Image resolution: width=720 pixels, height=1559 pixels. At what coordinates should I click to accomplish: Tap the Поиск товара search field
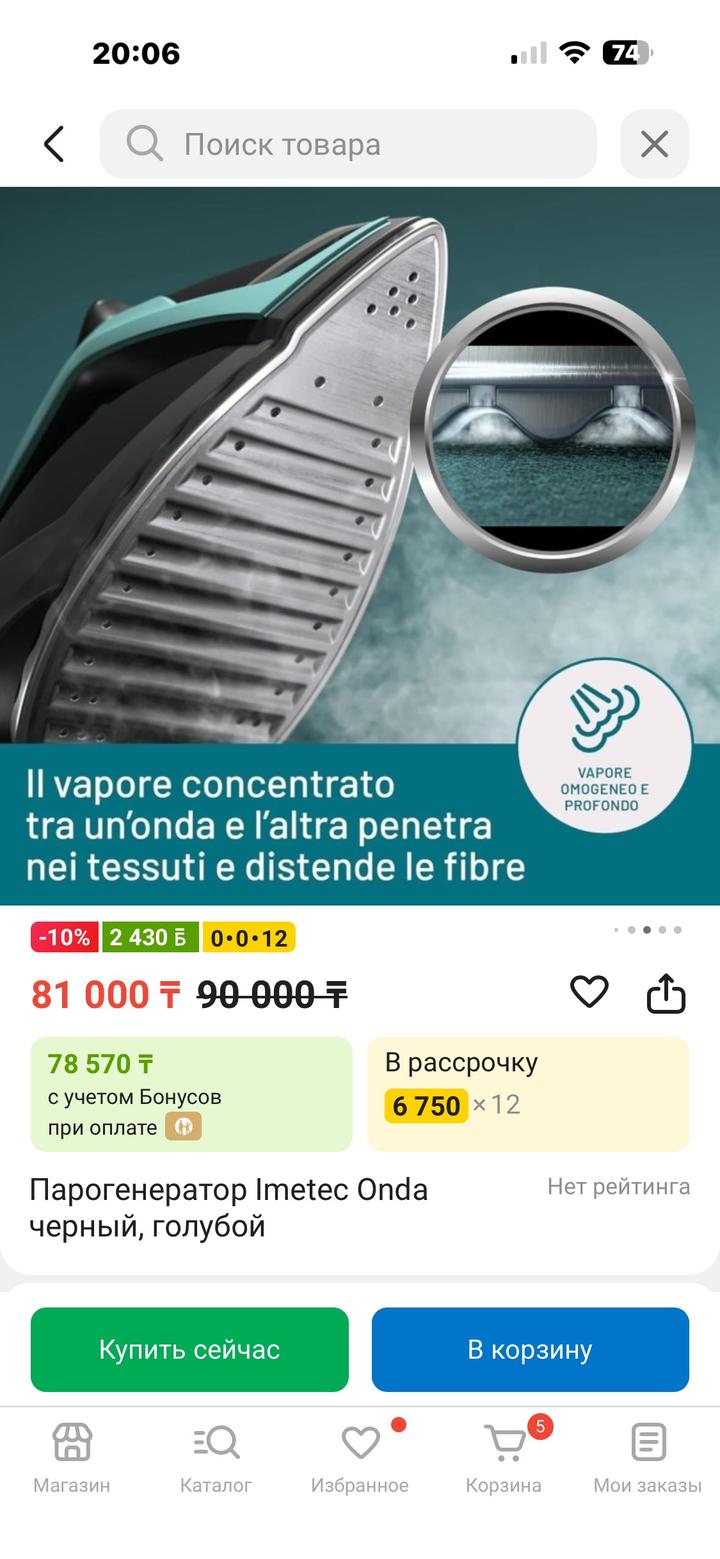click(x=348, y=144)
